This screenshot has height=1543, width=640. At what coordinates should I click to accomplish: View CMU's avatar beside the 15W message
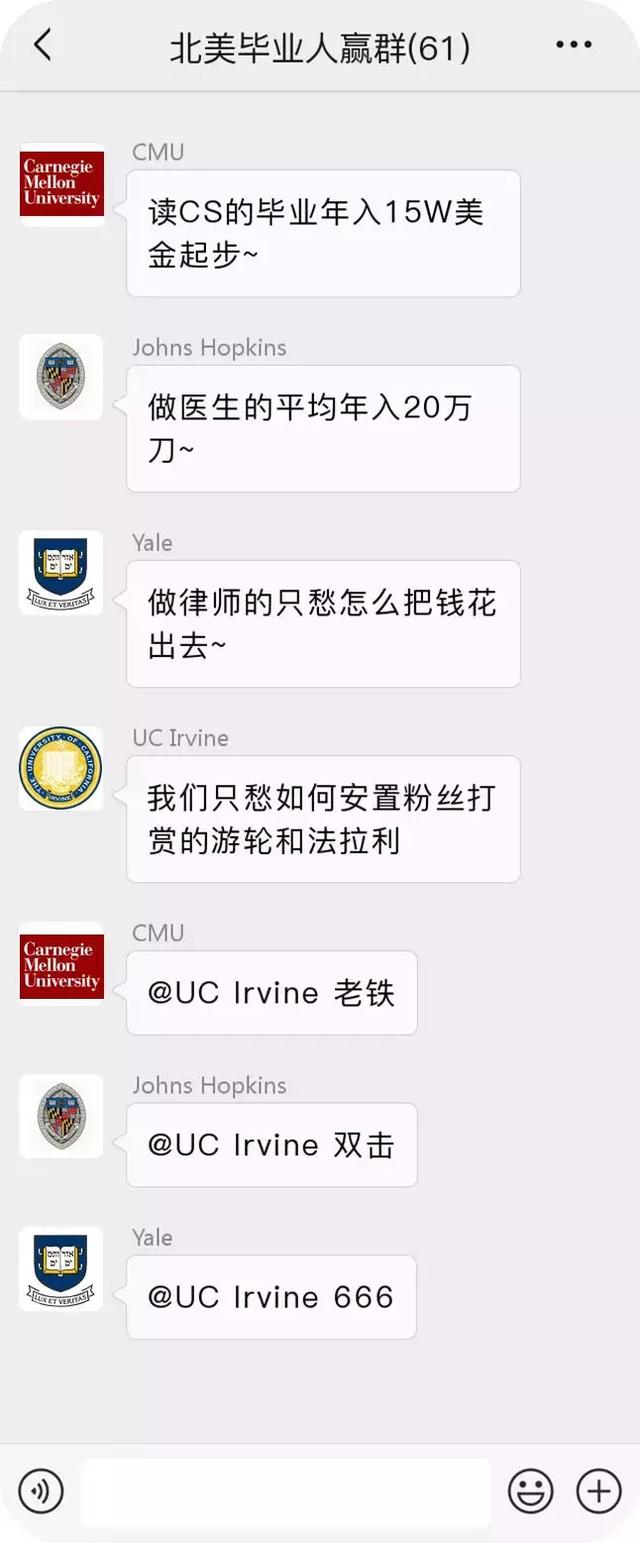61,184
